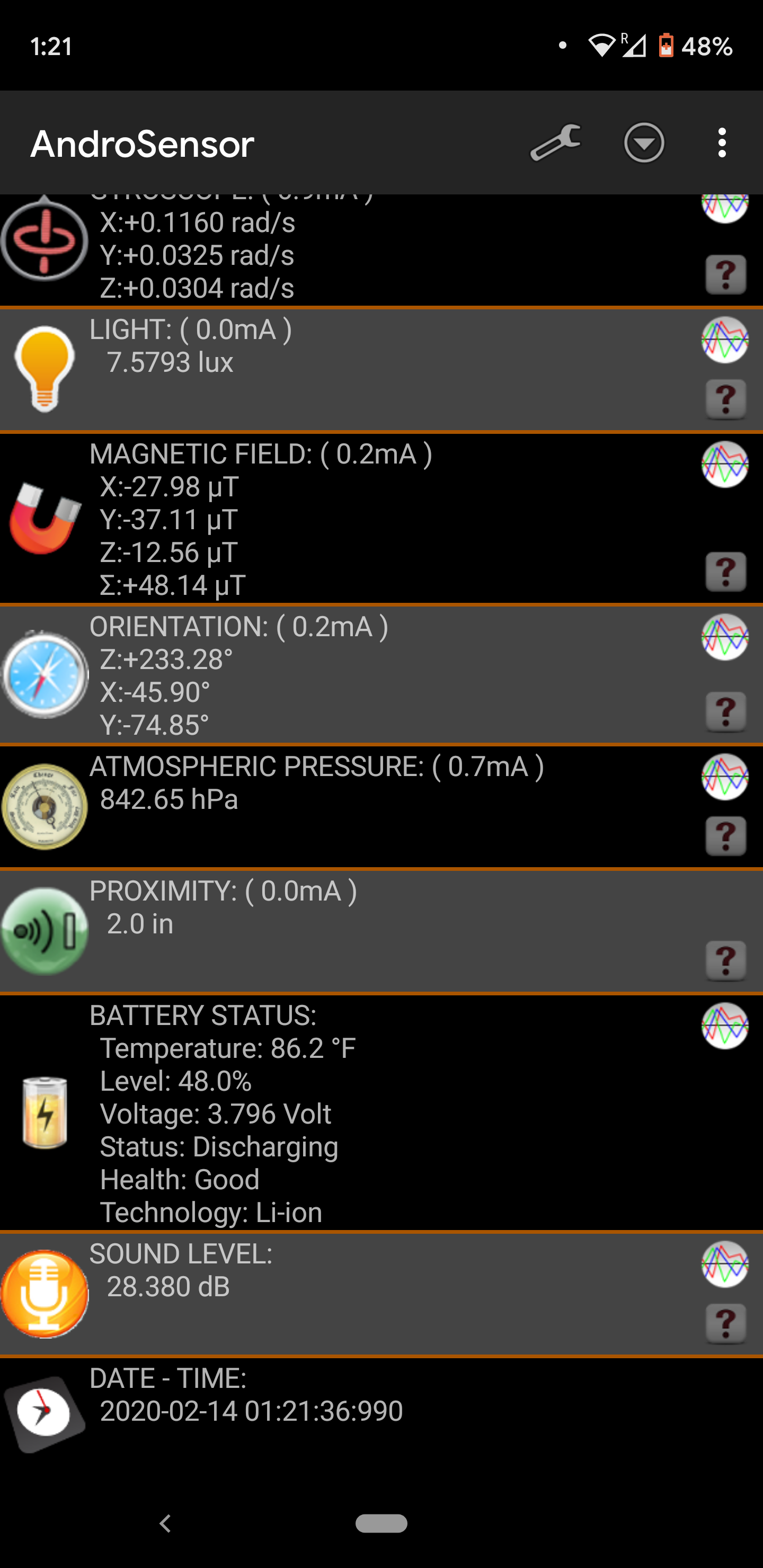Show help for ATMOSPHERIC PRESSURE
Screen dimensions: 763x1568
725,836
